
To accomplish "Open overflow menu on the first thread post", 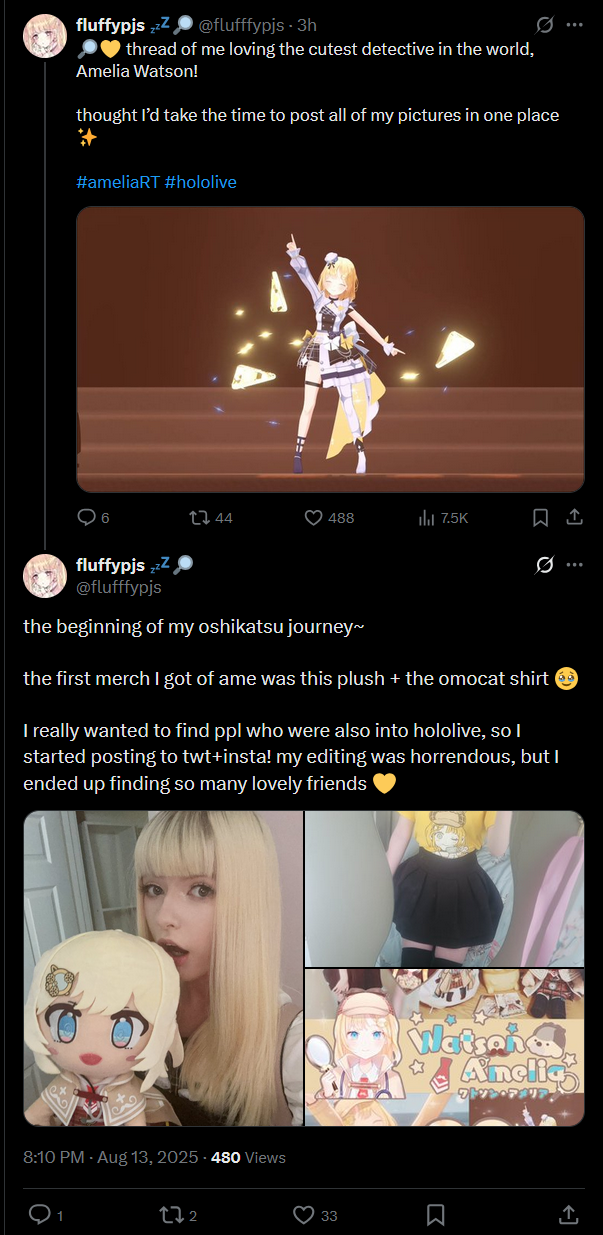I will (x=574, y=24).
